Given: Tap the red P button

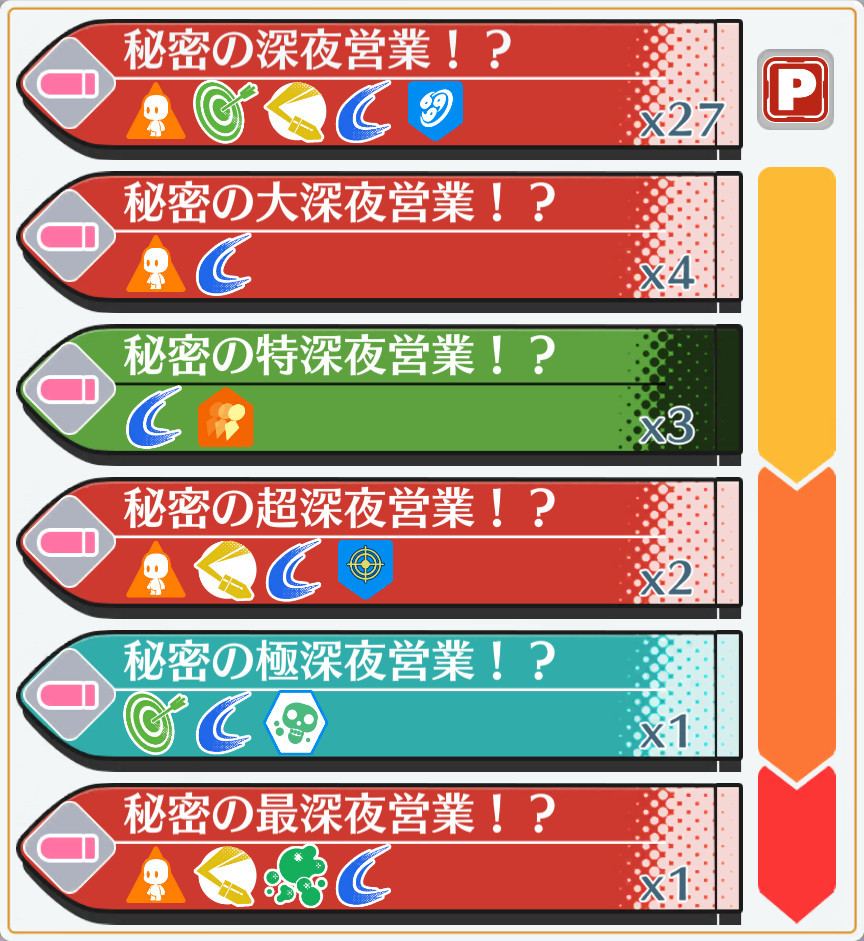Looking at the screenshot, I should (795, 89).
